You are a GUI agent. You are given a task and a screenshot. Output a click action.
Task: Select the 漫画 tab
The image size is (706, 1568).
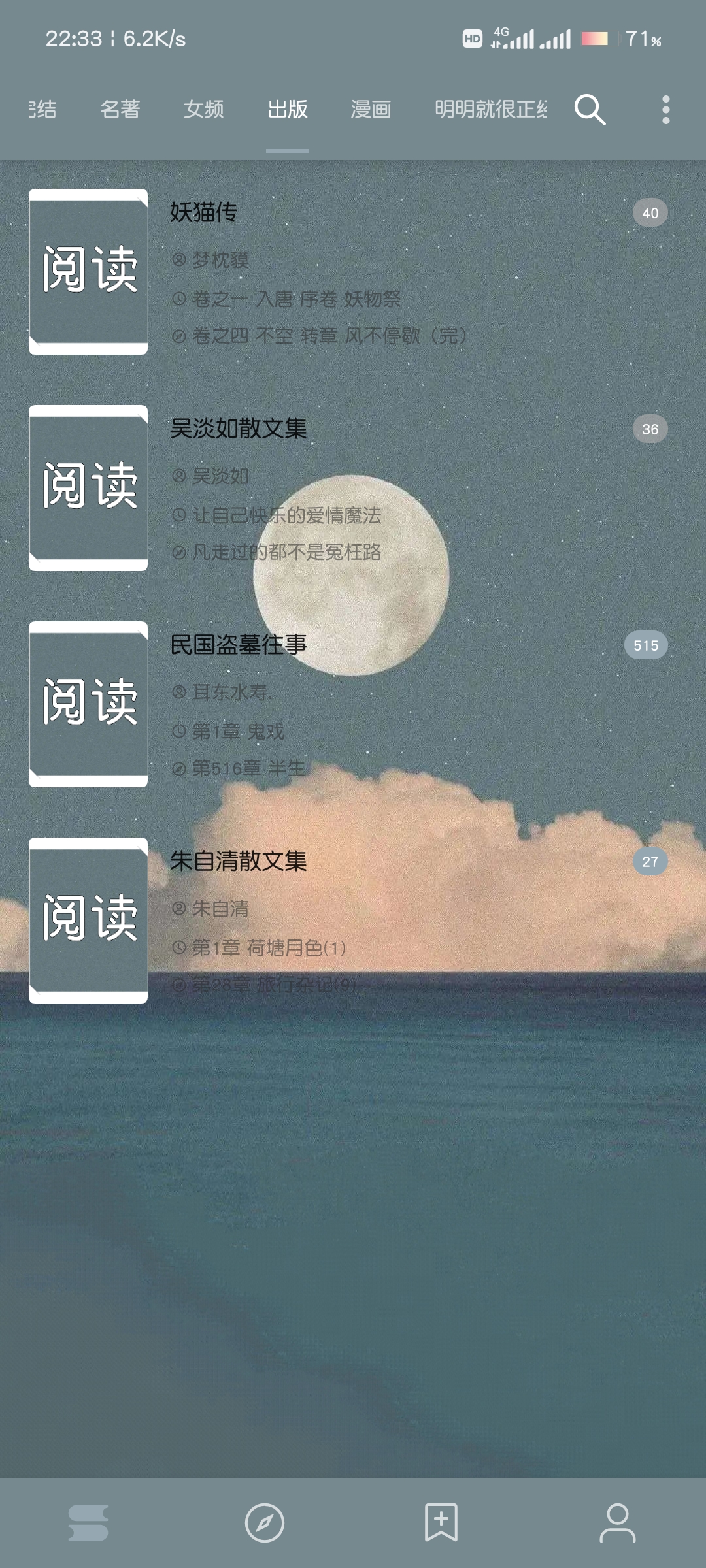(371, 109)
